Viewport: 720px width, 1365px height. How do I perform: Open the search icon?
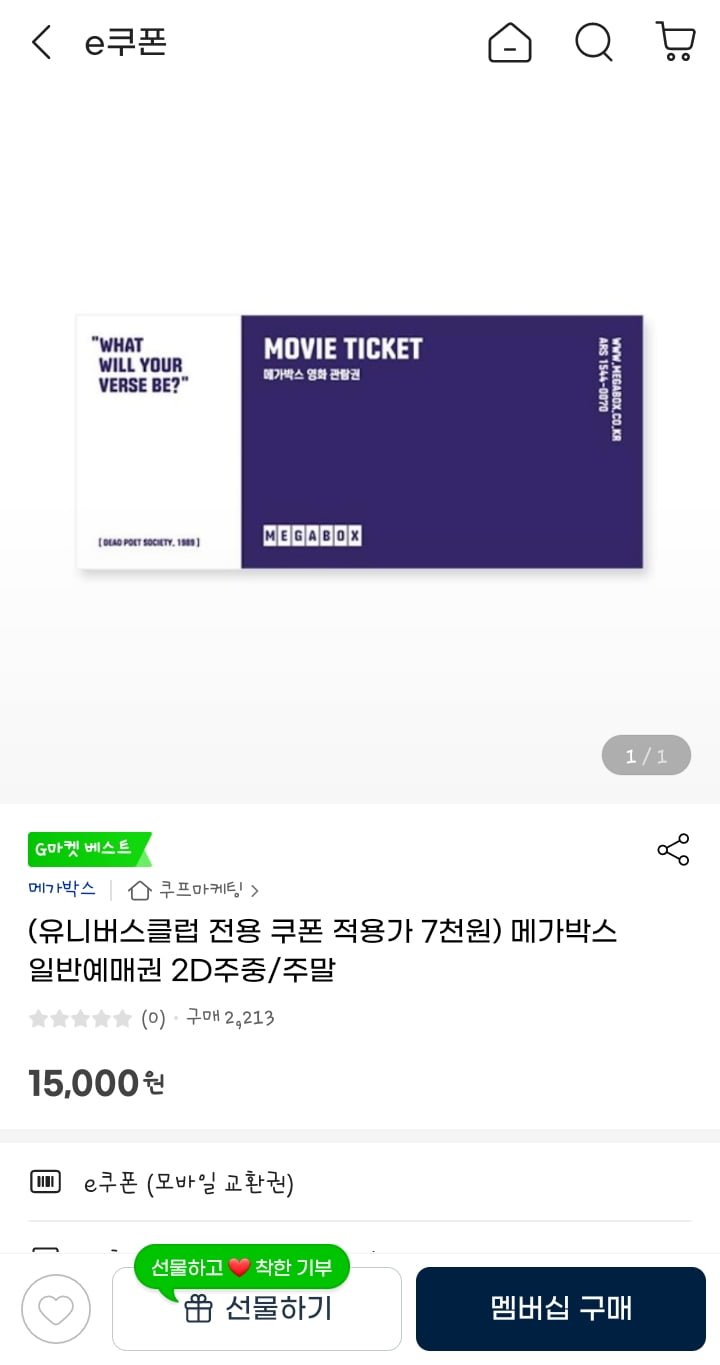593,43
